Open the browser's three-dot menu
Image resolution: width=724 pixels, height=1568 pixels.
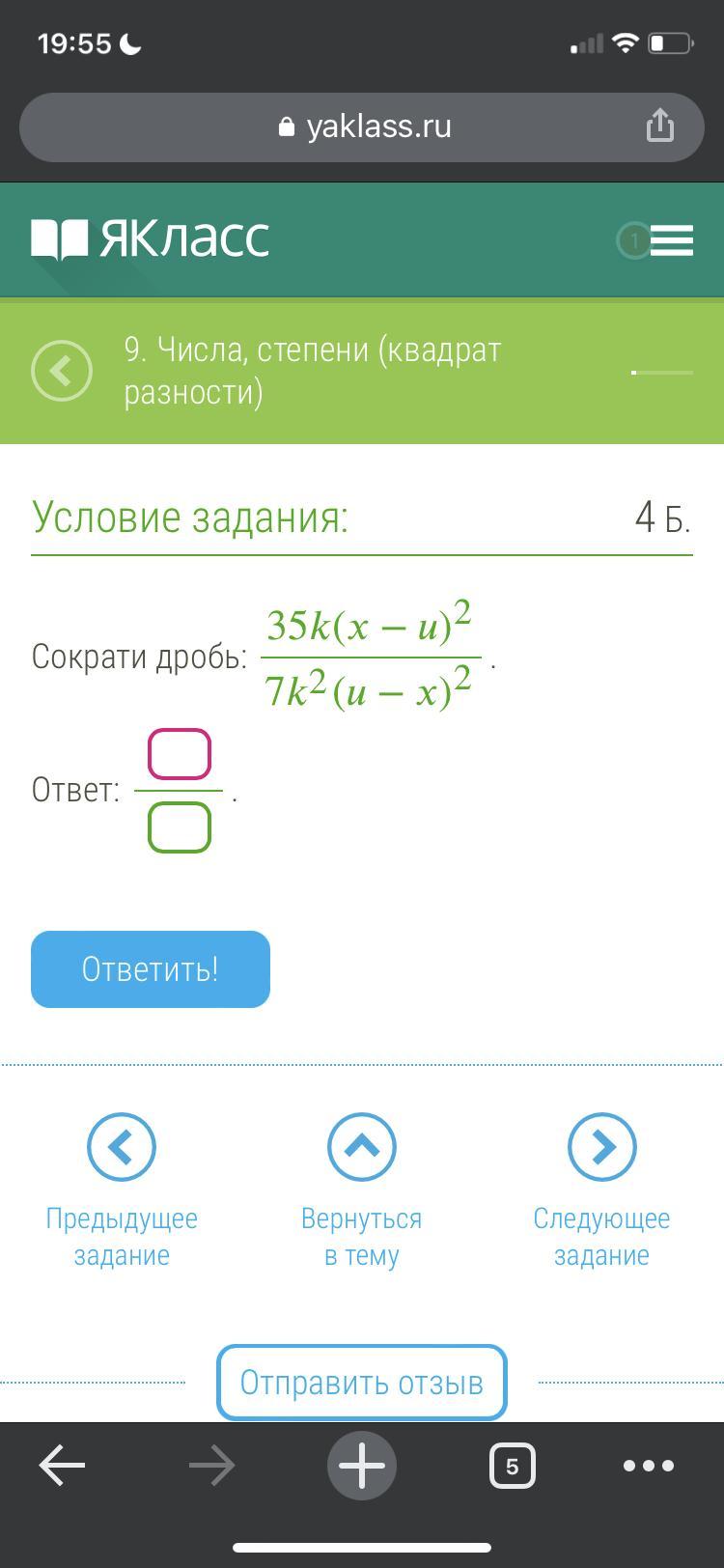[648, 1466]
